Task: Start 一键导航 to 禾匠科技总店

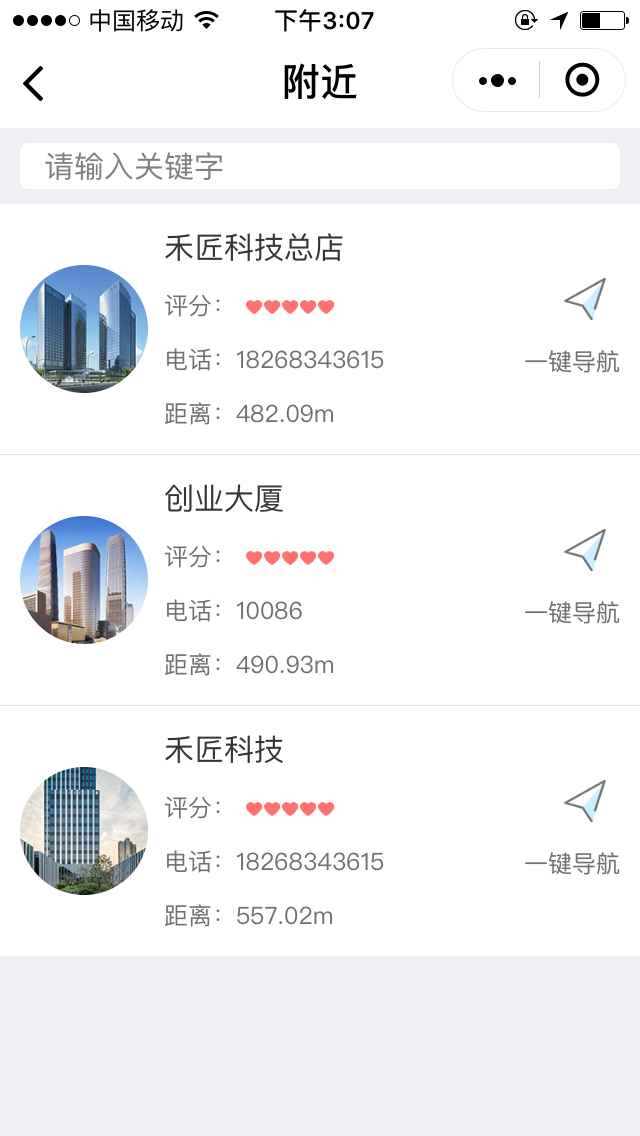Action: point(573,327)
